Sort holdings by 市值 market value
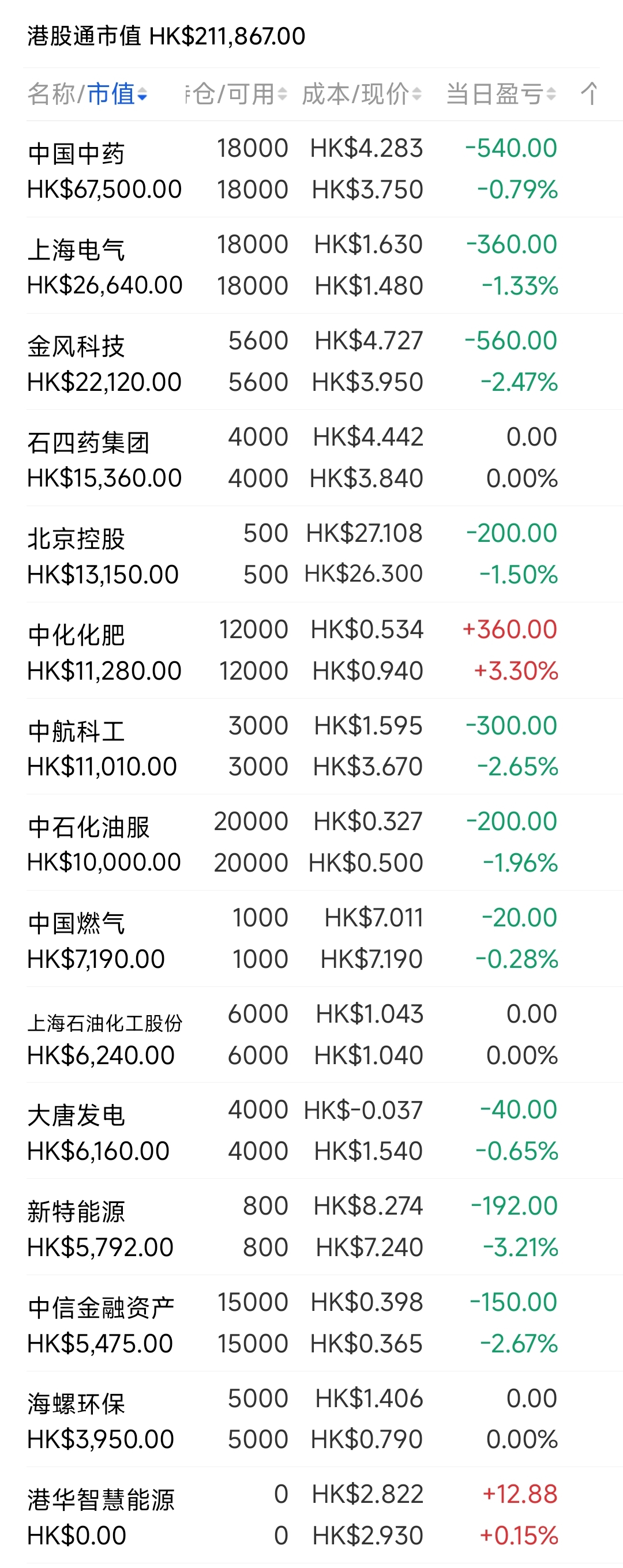 [116, 95]
